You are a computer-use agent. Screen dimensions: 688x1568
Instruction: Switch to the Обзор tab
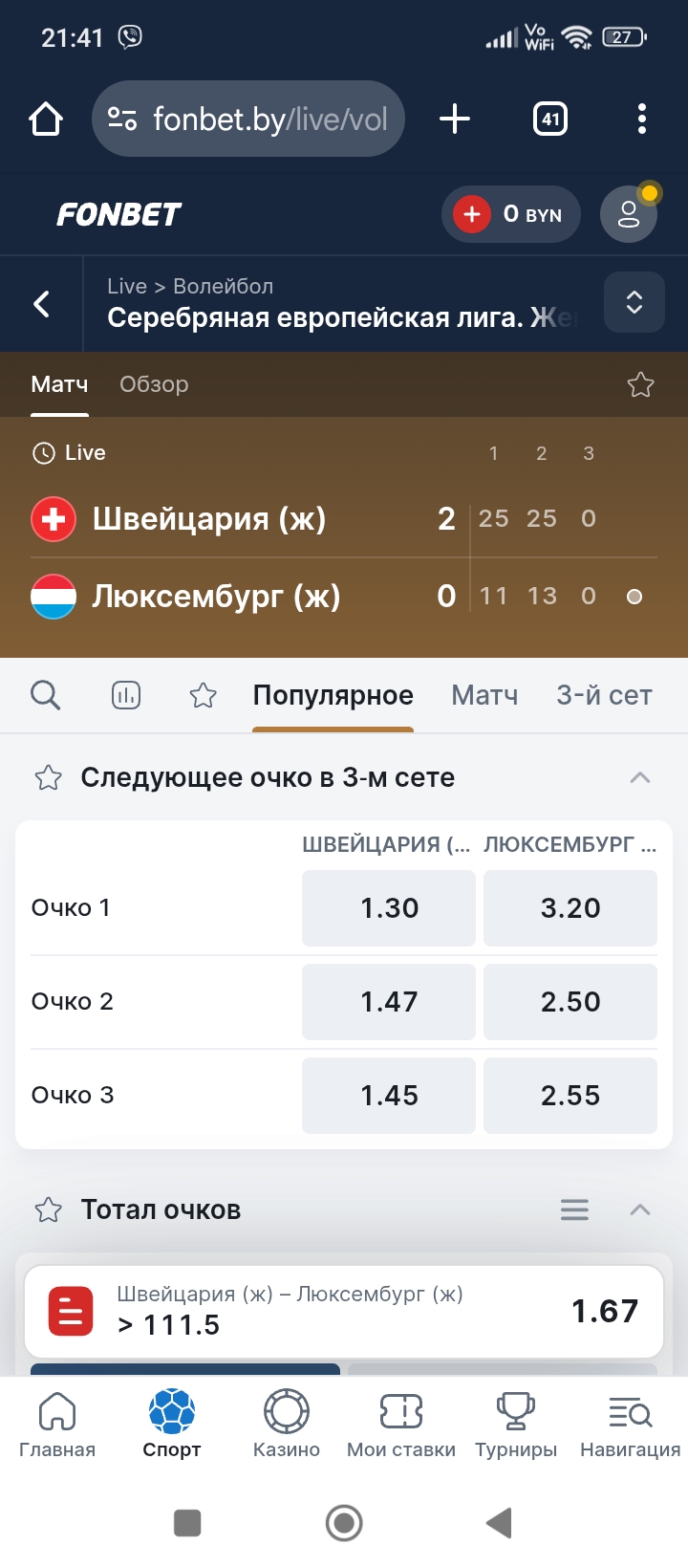point(154,384)
